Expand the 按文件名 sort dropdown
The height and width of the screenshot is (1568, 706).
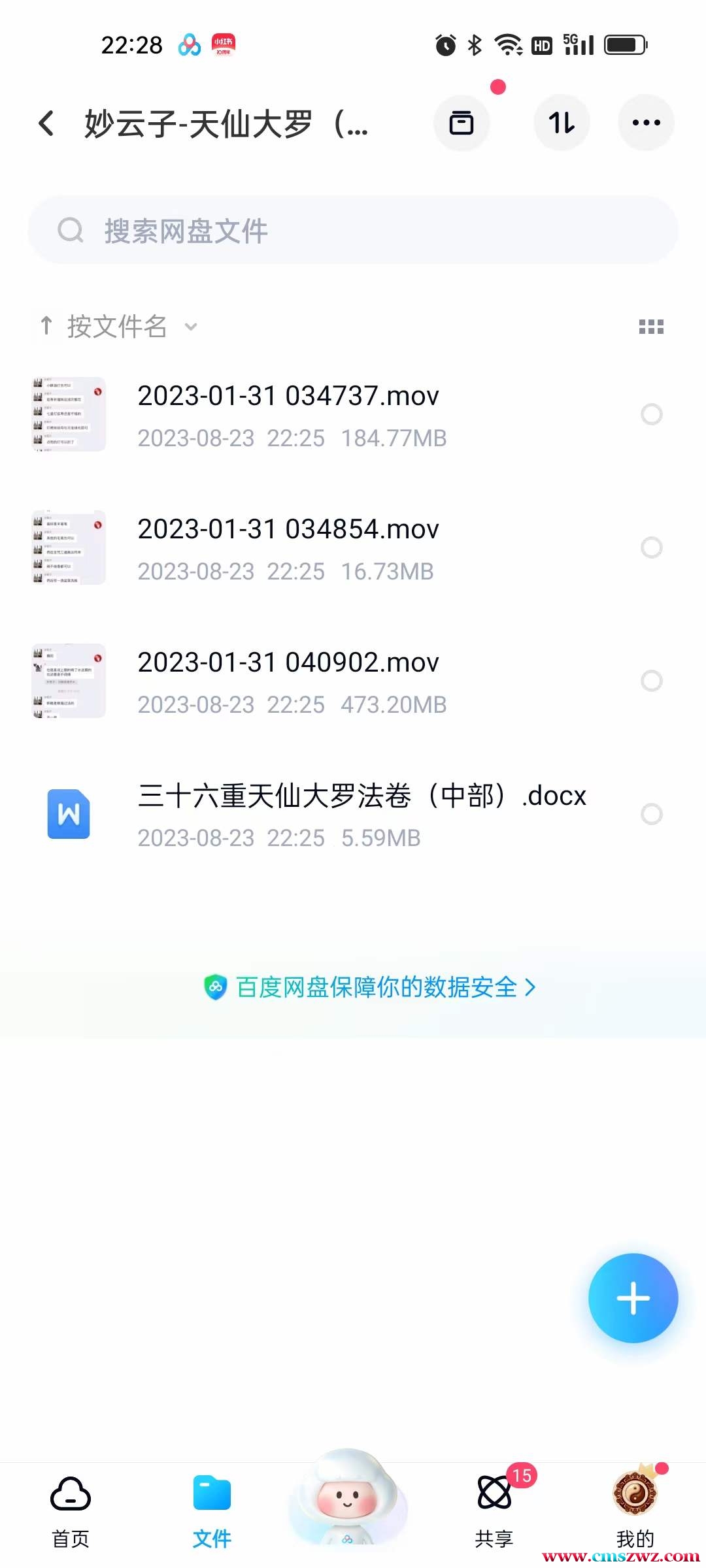click(118, 326)
